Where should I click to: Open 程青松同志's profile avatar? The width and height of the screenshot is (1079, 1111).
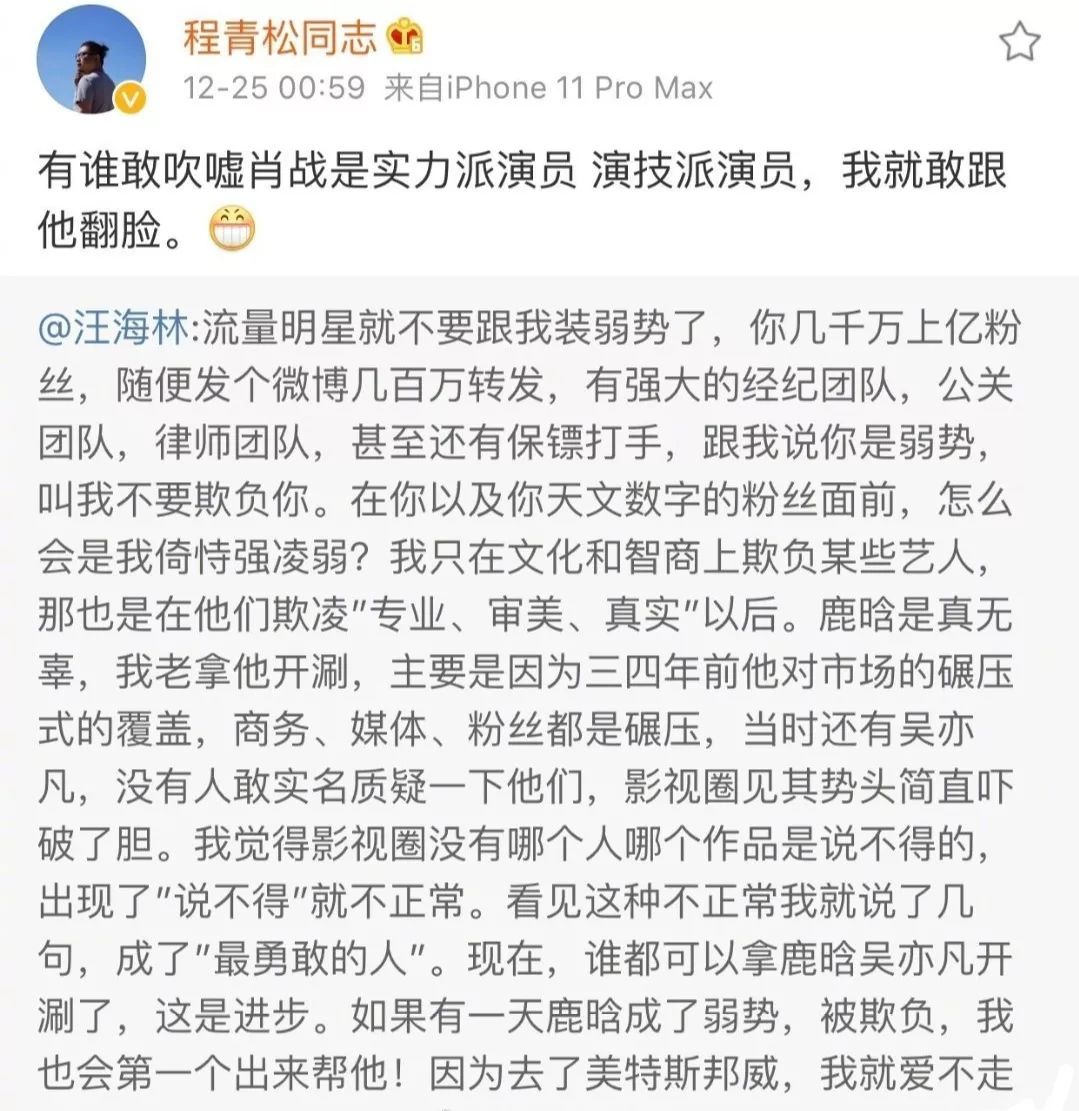click(x=91, y=60)
